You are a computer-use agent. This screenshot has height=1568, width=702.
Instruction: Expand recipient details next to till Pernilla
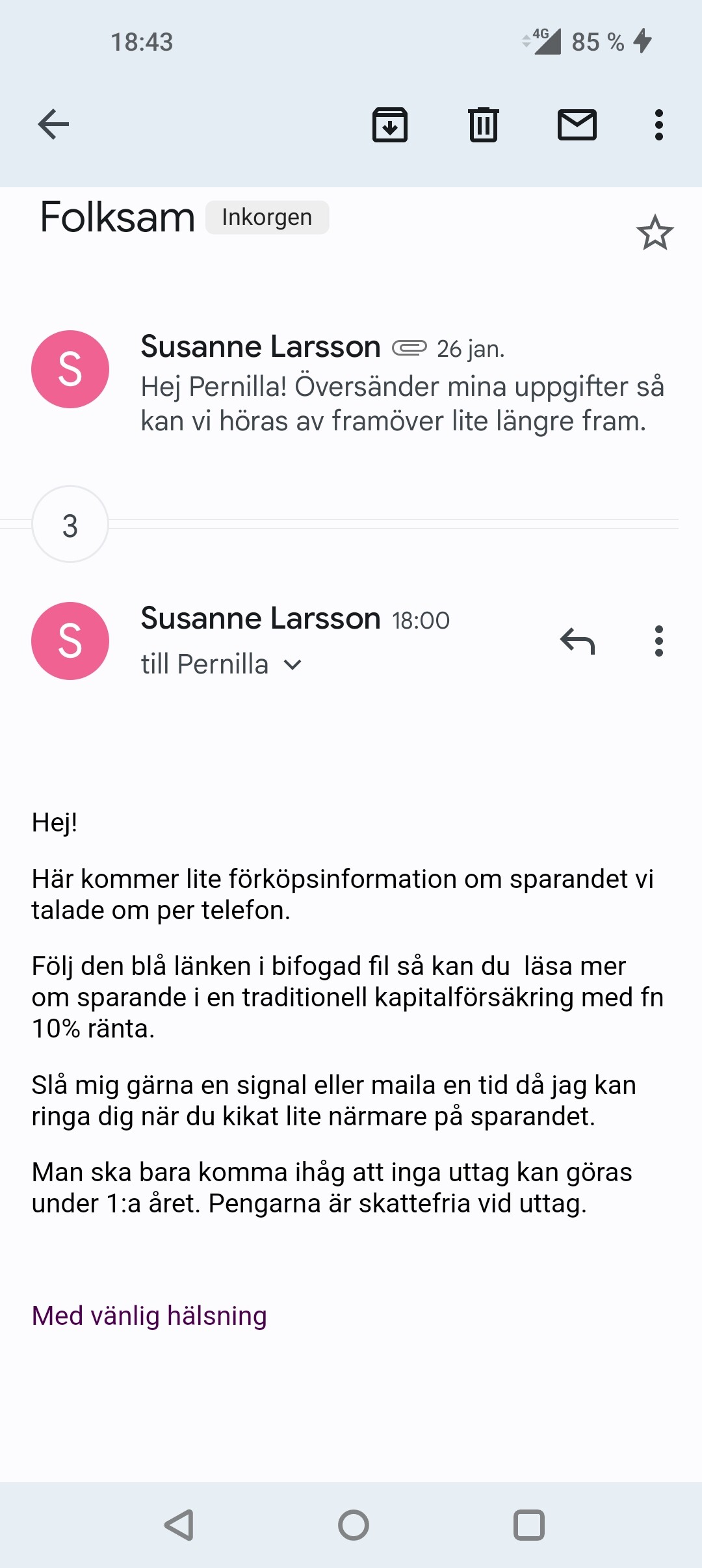pos(293,665)
